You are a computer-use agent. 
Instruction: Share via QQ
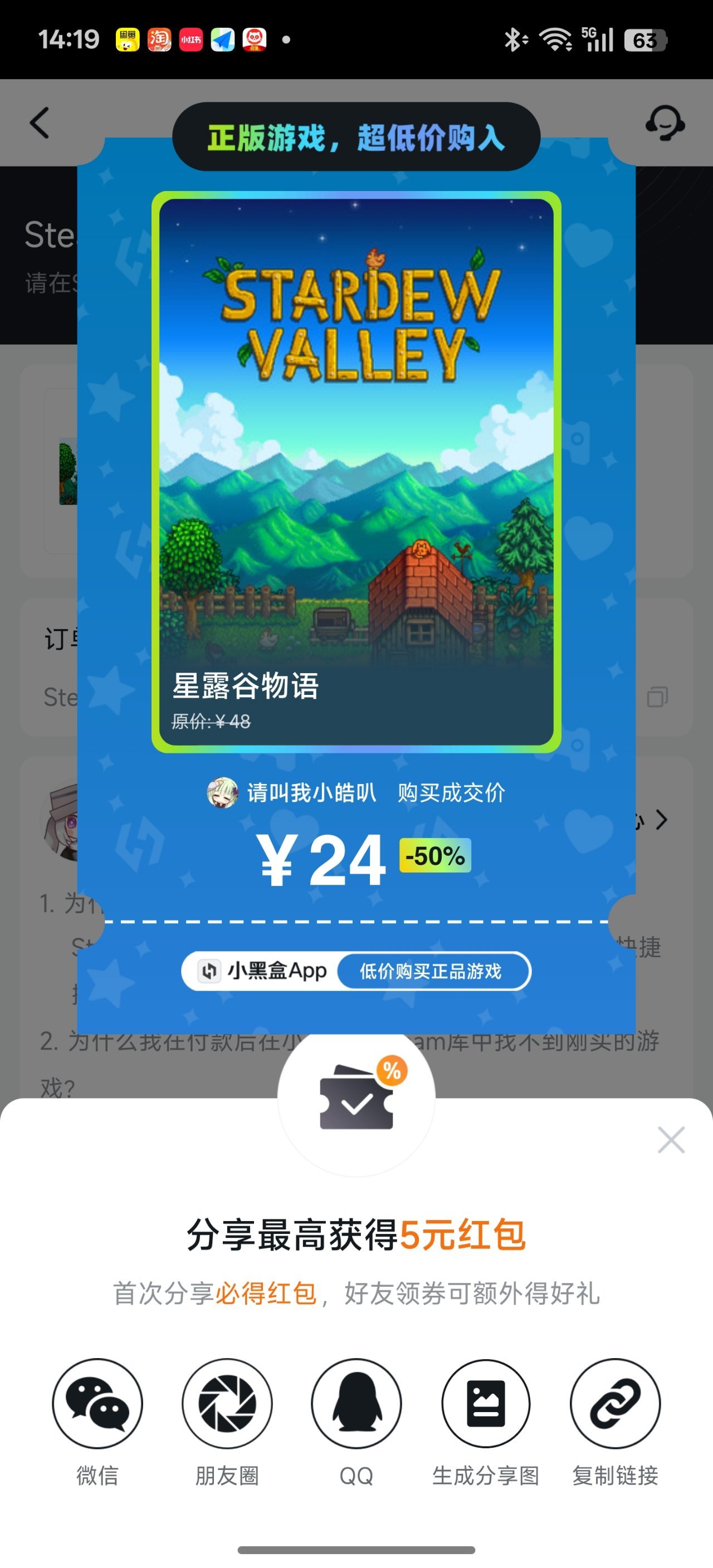pos(356,1403)
